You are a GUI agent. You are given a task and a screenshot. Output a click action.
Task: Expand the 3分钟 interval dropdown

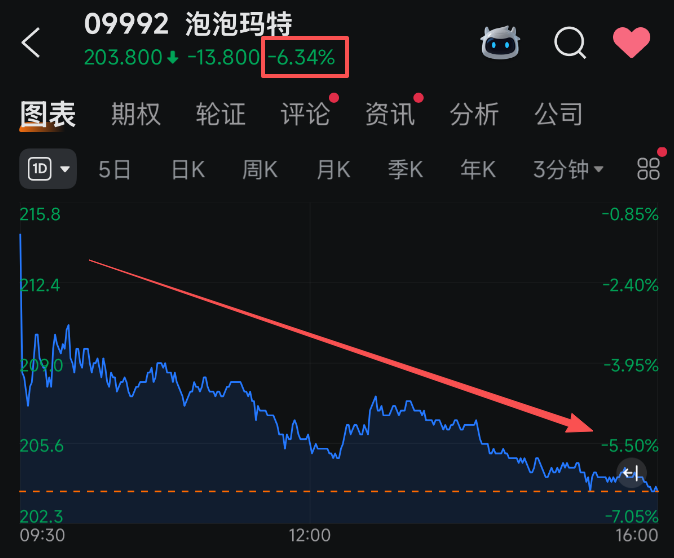coord(568,170)
